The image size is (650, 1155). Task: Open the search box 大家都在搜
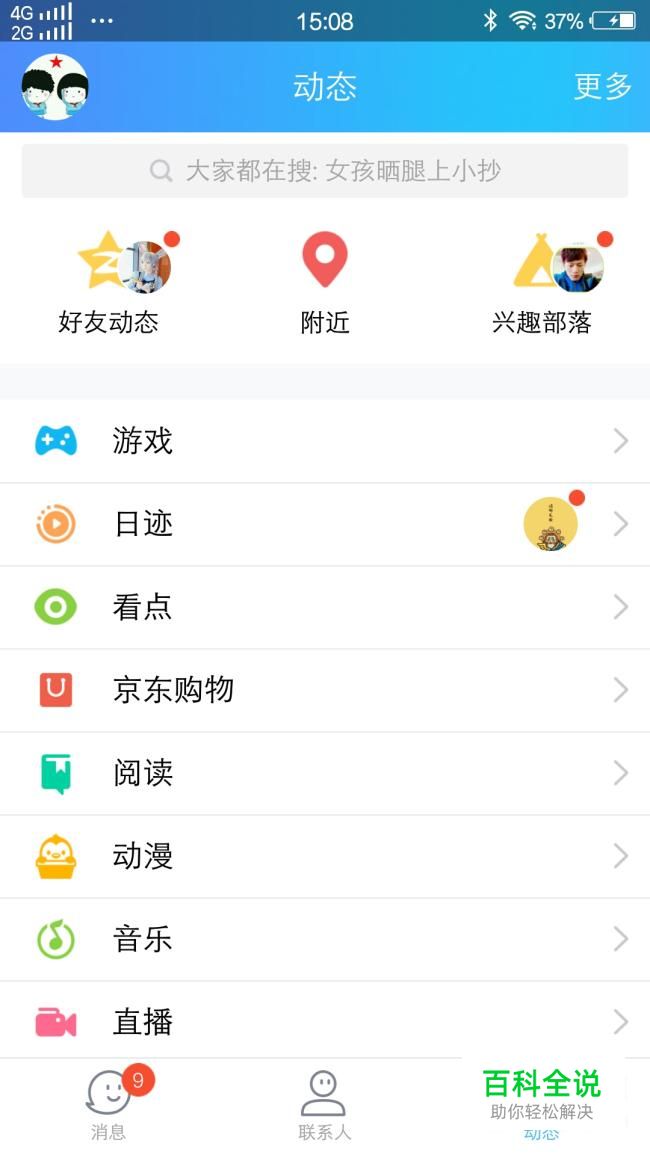pyautogui.click(x=325, y=171)
